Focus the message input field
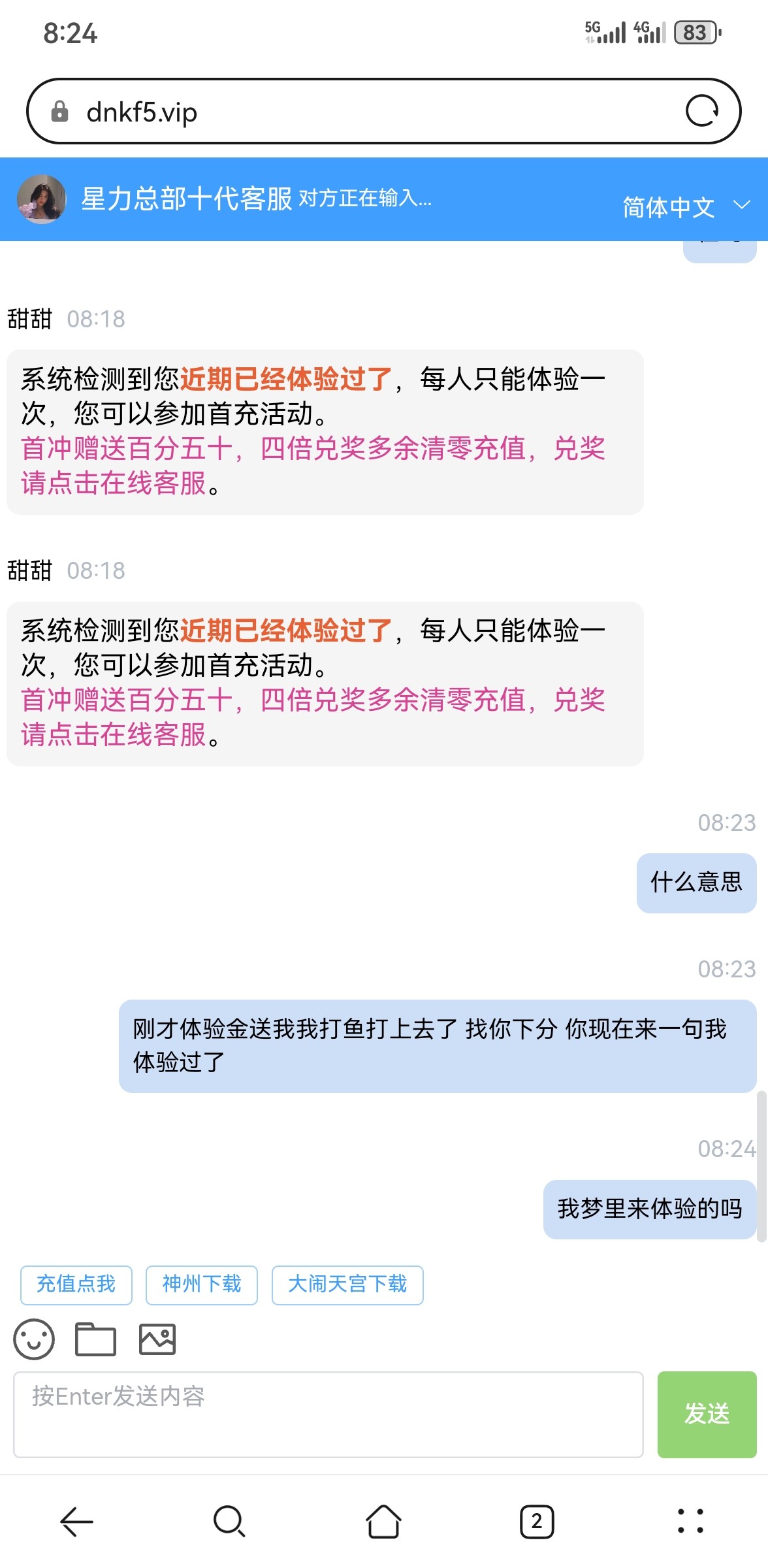768x1568 pixels. point(328,1414)
